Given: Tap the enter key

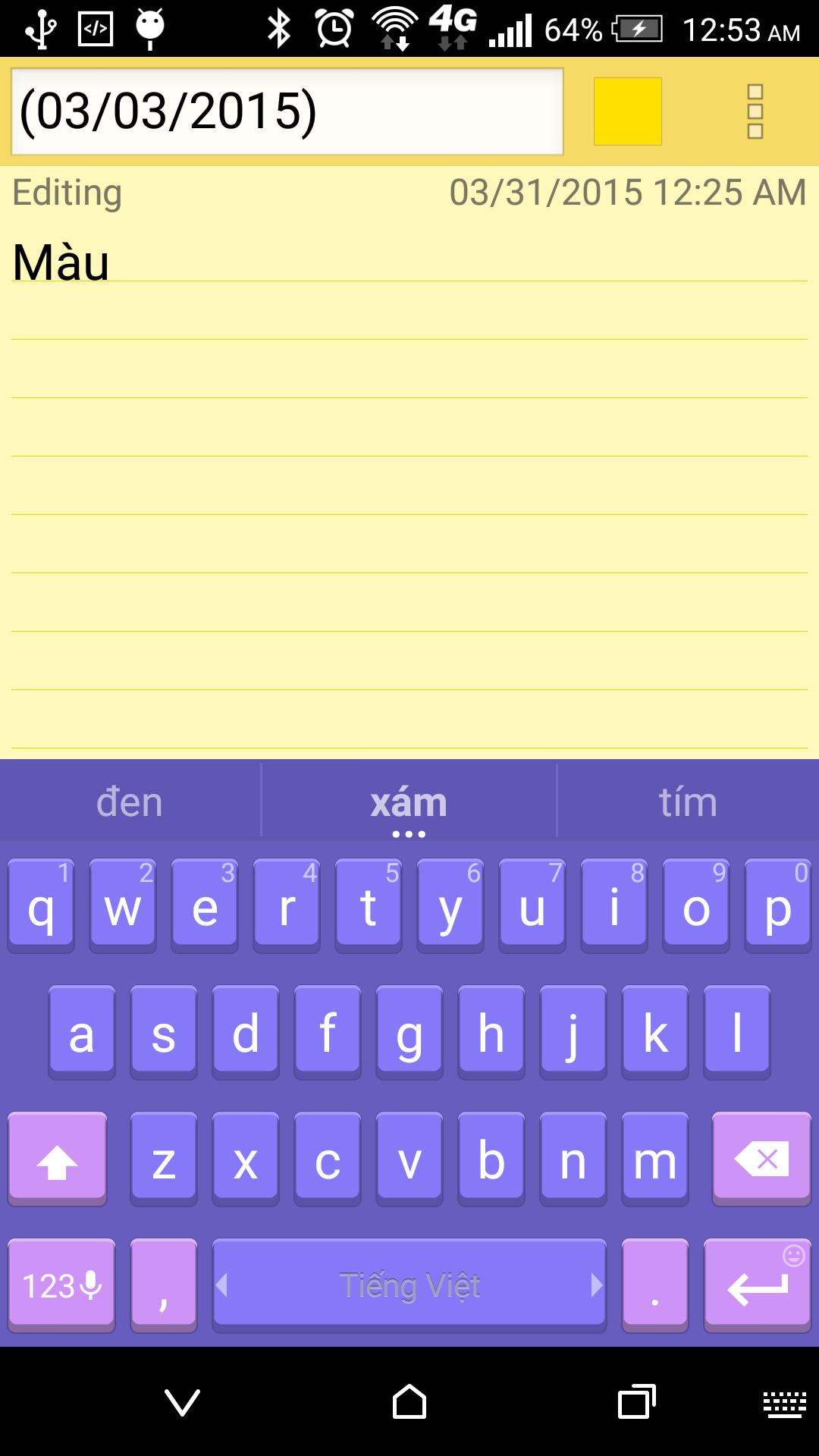Looking at the screenshot, I should tap(758, 1285).
